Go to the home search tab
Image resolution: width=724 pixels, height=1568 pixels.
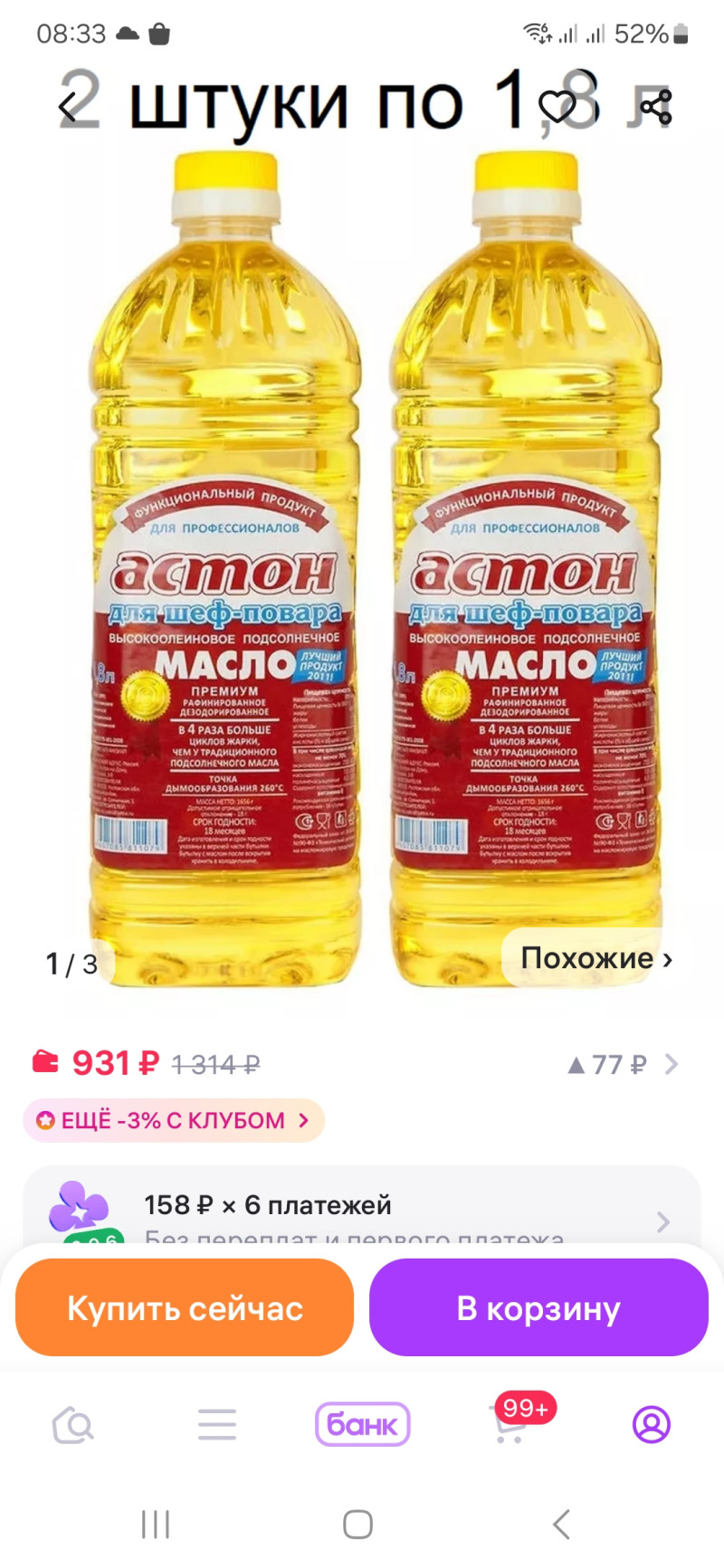(73, 1425)
